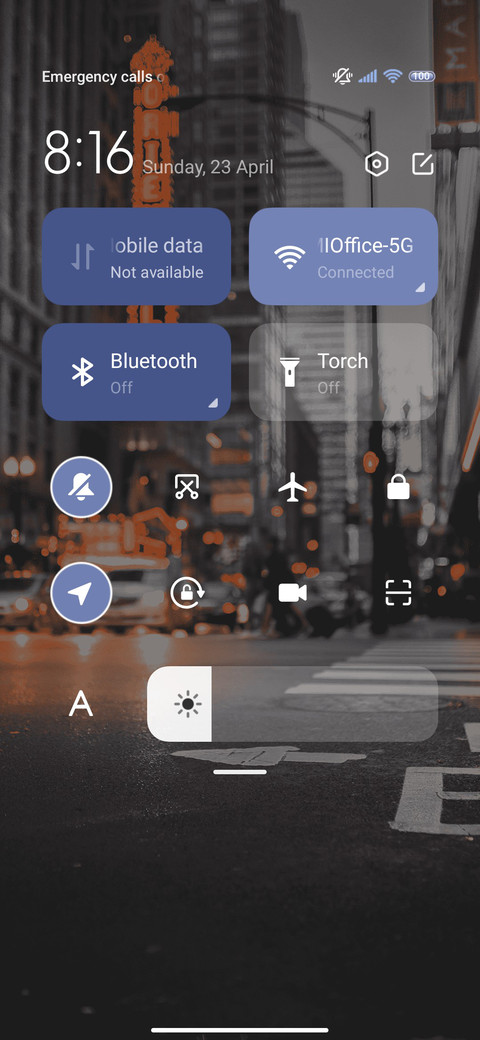The image size is (480, 1040).
Task: Turn on Bluetooth
Action: [137, 372]
